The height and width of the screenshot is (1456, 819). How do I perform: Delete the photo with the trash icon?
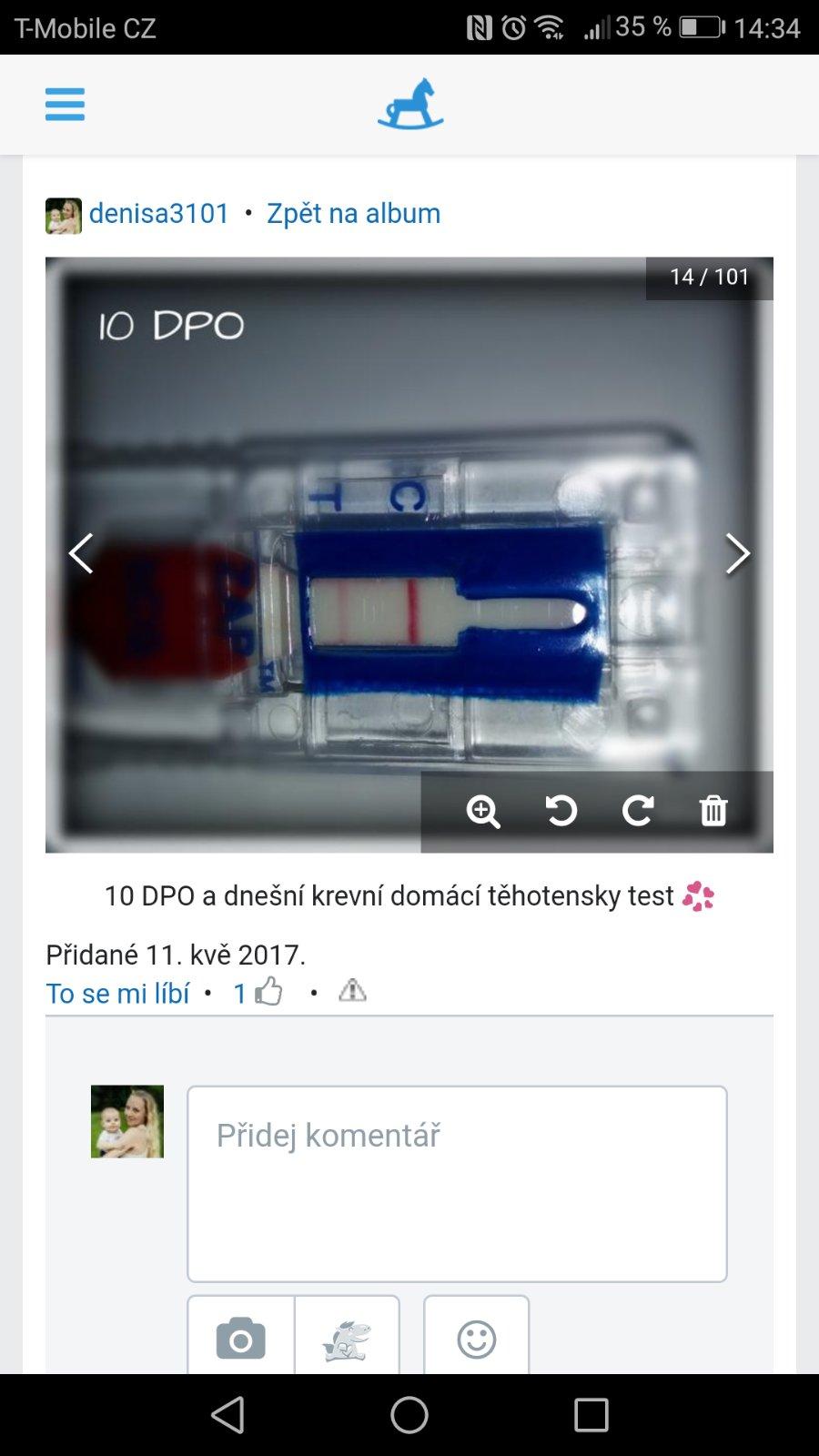(713, 811)
